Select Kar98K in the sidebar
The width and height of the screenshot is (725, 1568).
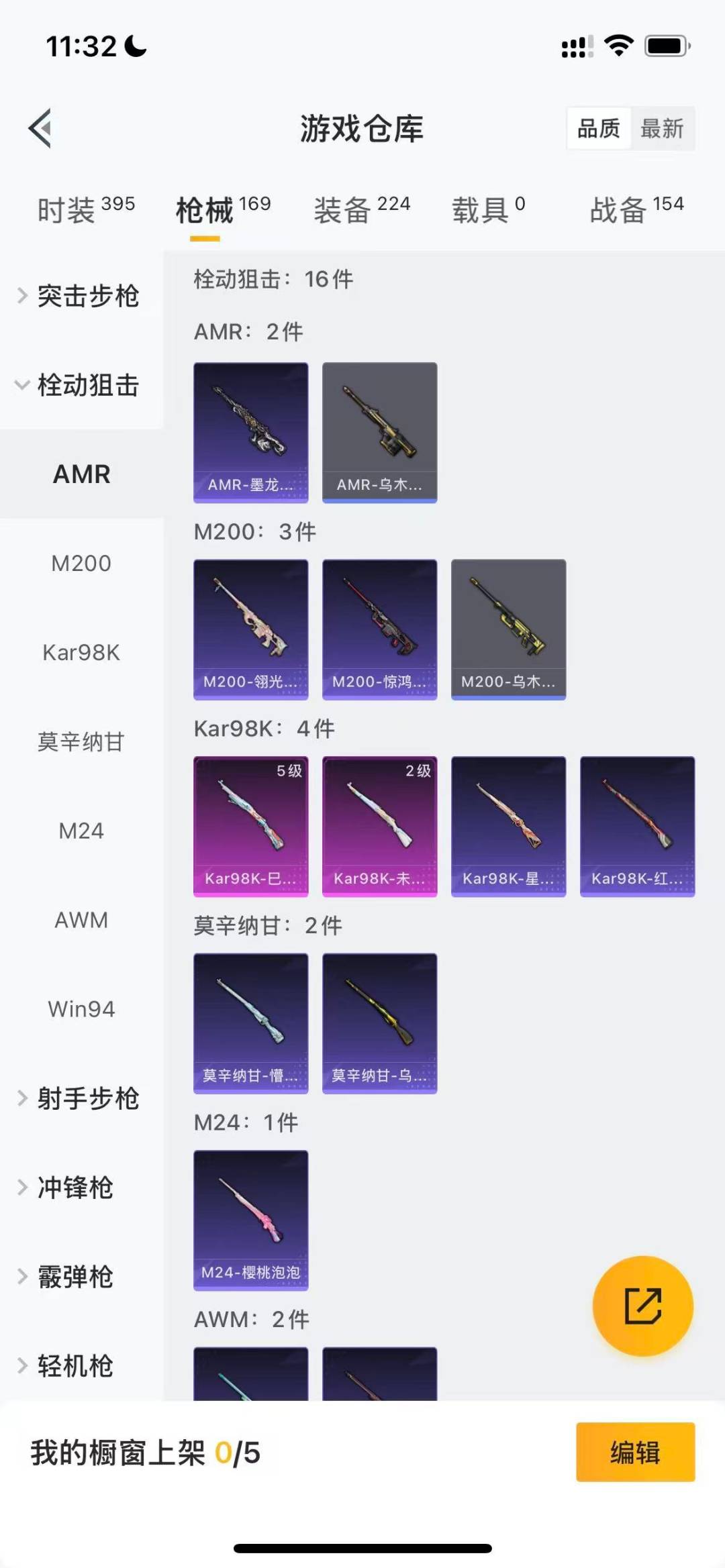pyautogui.click(x=81, y=652)
